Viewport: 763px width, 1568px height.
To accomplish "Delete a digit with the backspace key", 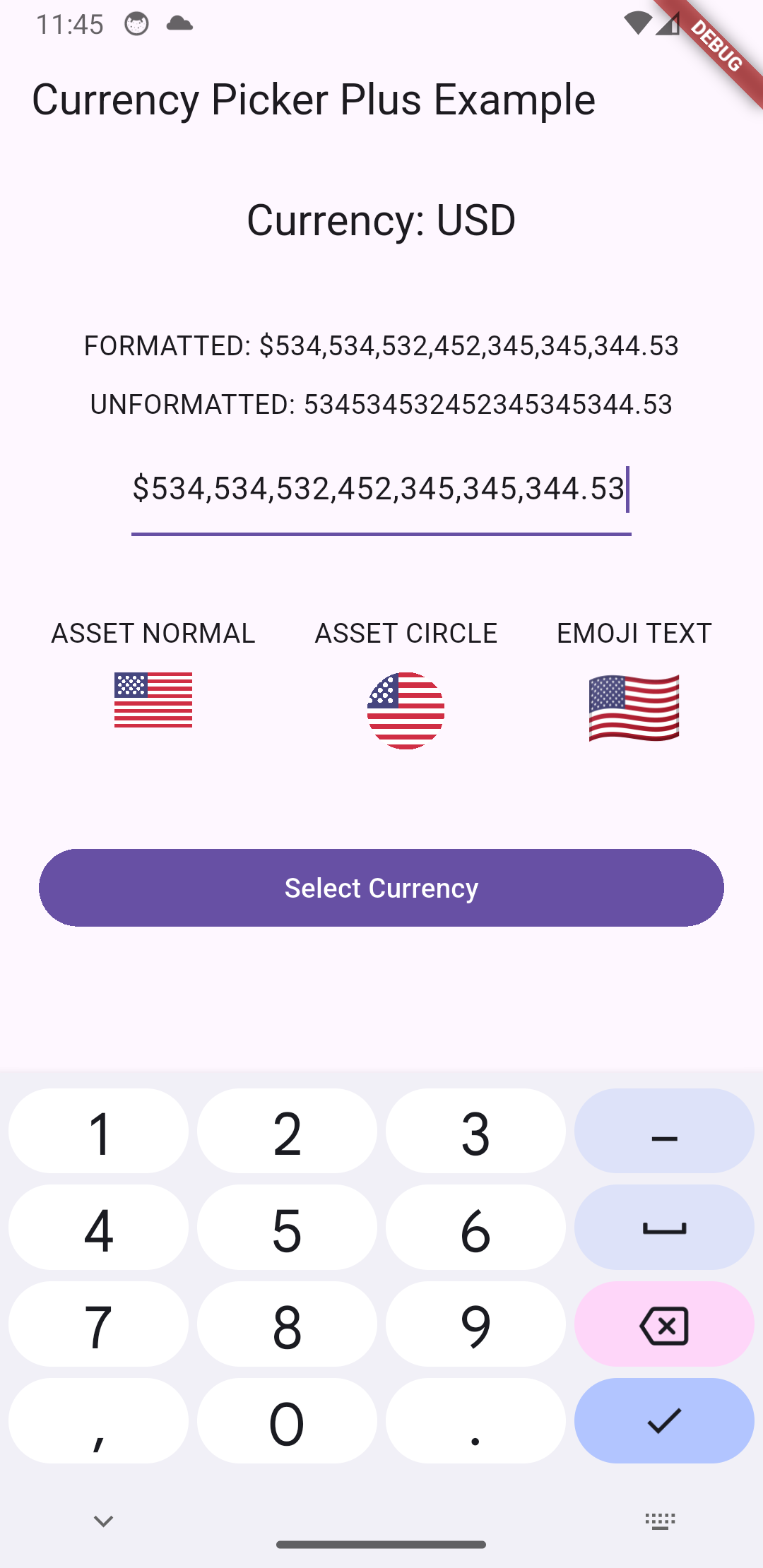I will coord(664,1324).
